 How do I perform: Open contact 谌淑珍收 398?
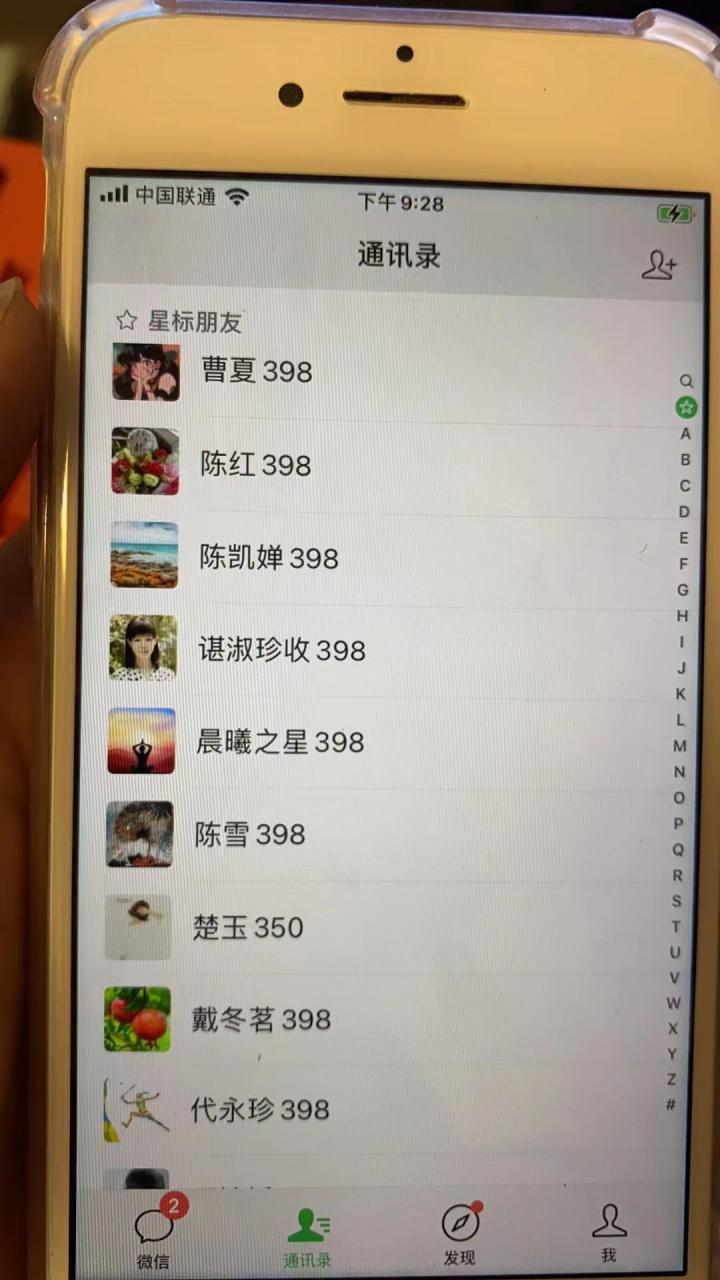[281, 651]
